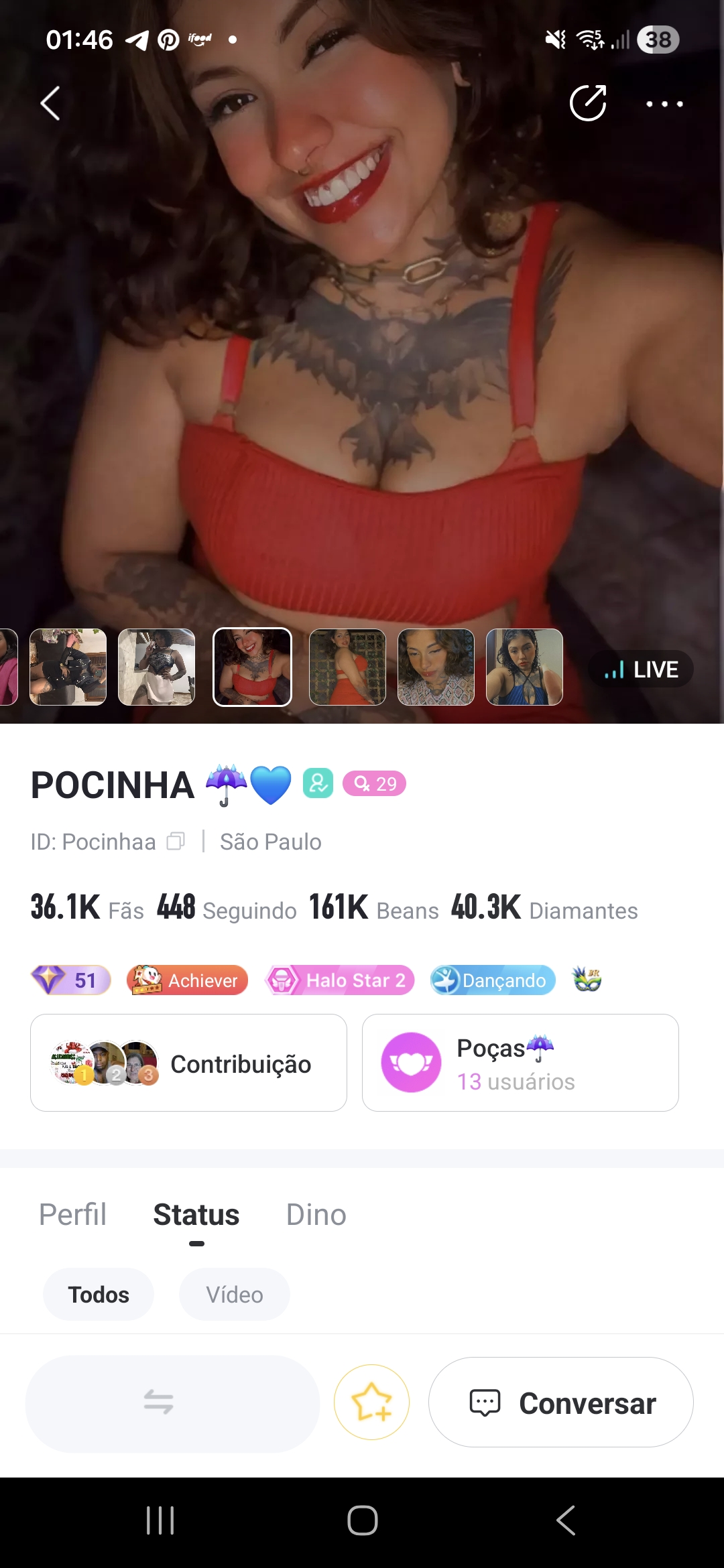Tap the Achiever badge
Viewport: 724px width, 1568px height.
click(x=187, y=980)
